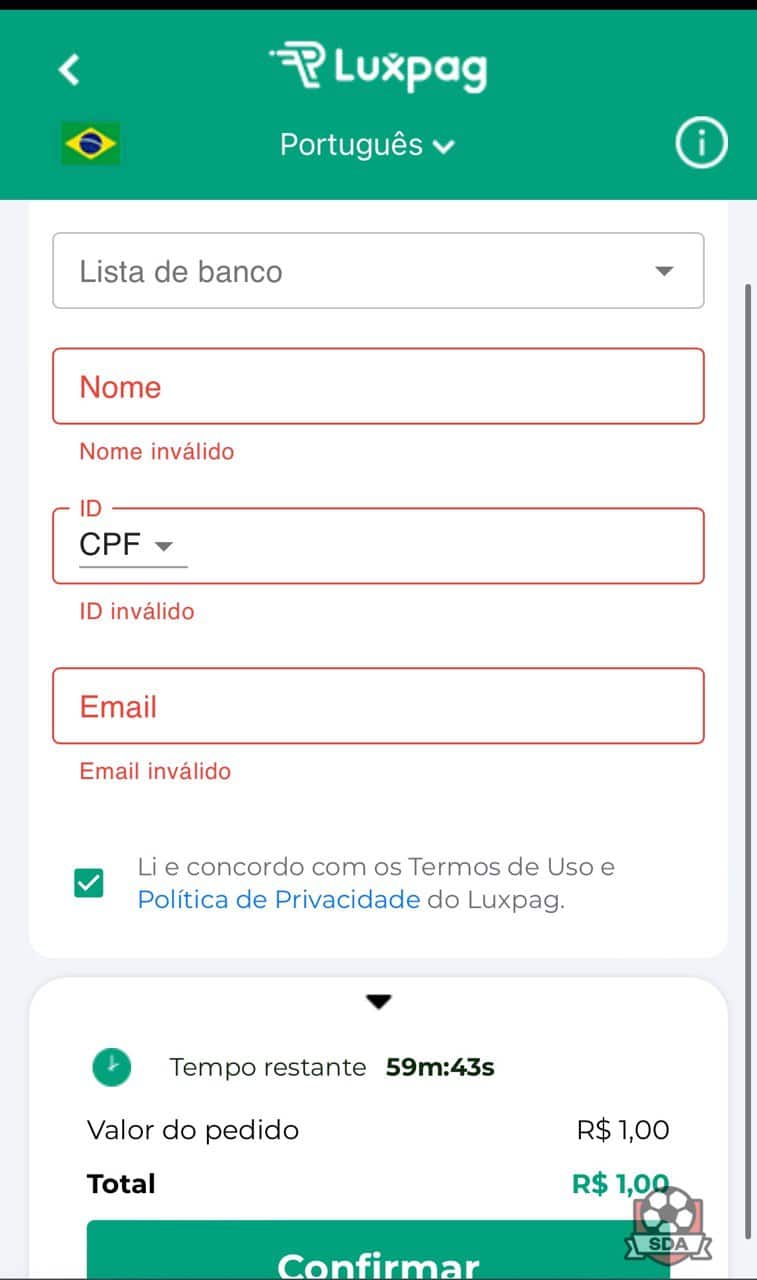Open the info icon in the header
757x1280 pixels.
click(x=701, y=144)
